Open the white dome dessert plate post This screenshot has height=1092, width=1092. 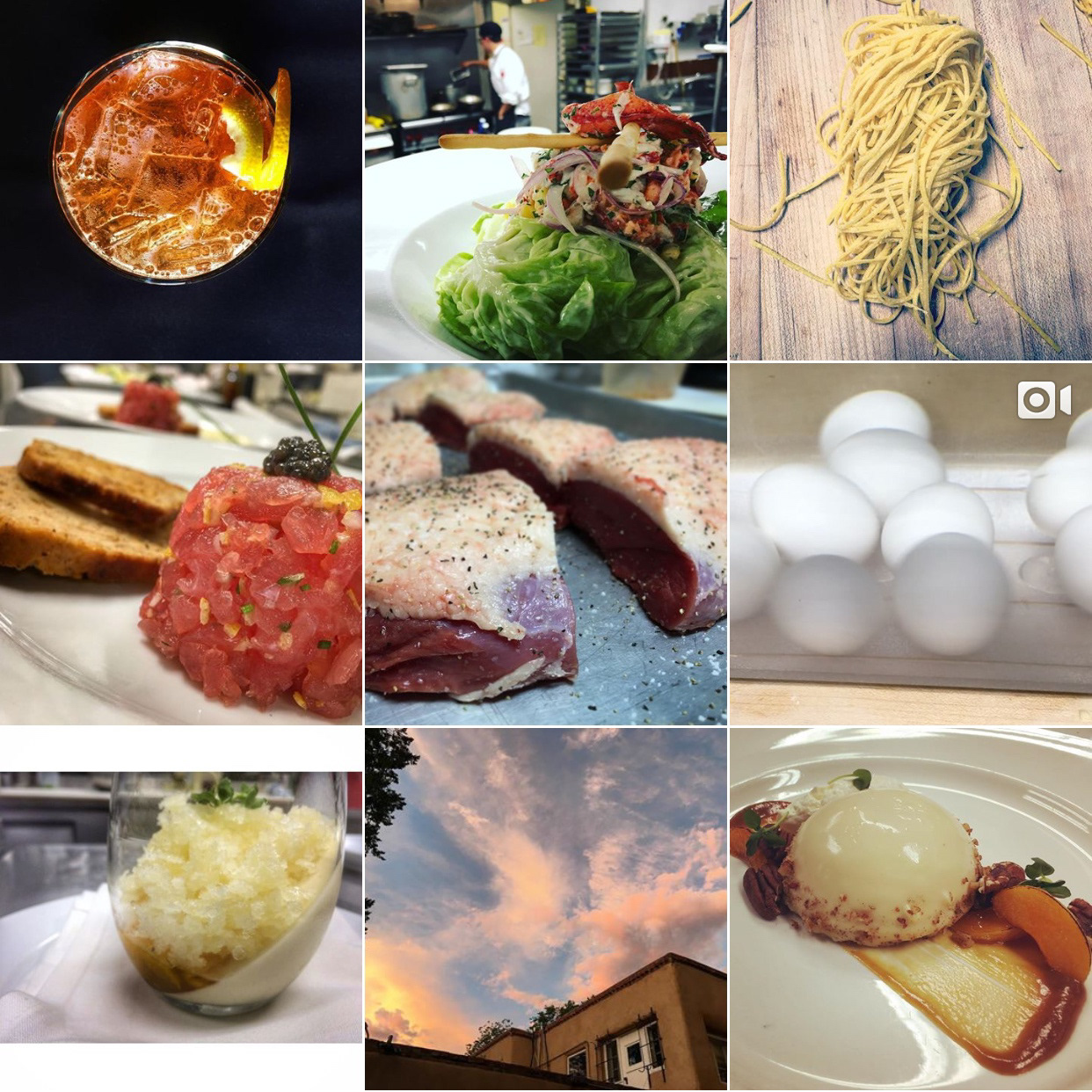910,908
